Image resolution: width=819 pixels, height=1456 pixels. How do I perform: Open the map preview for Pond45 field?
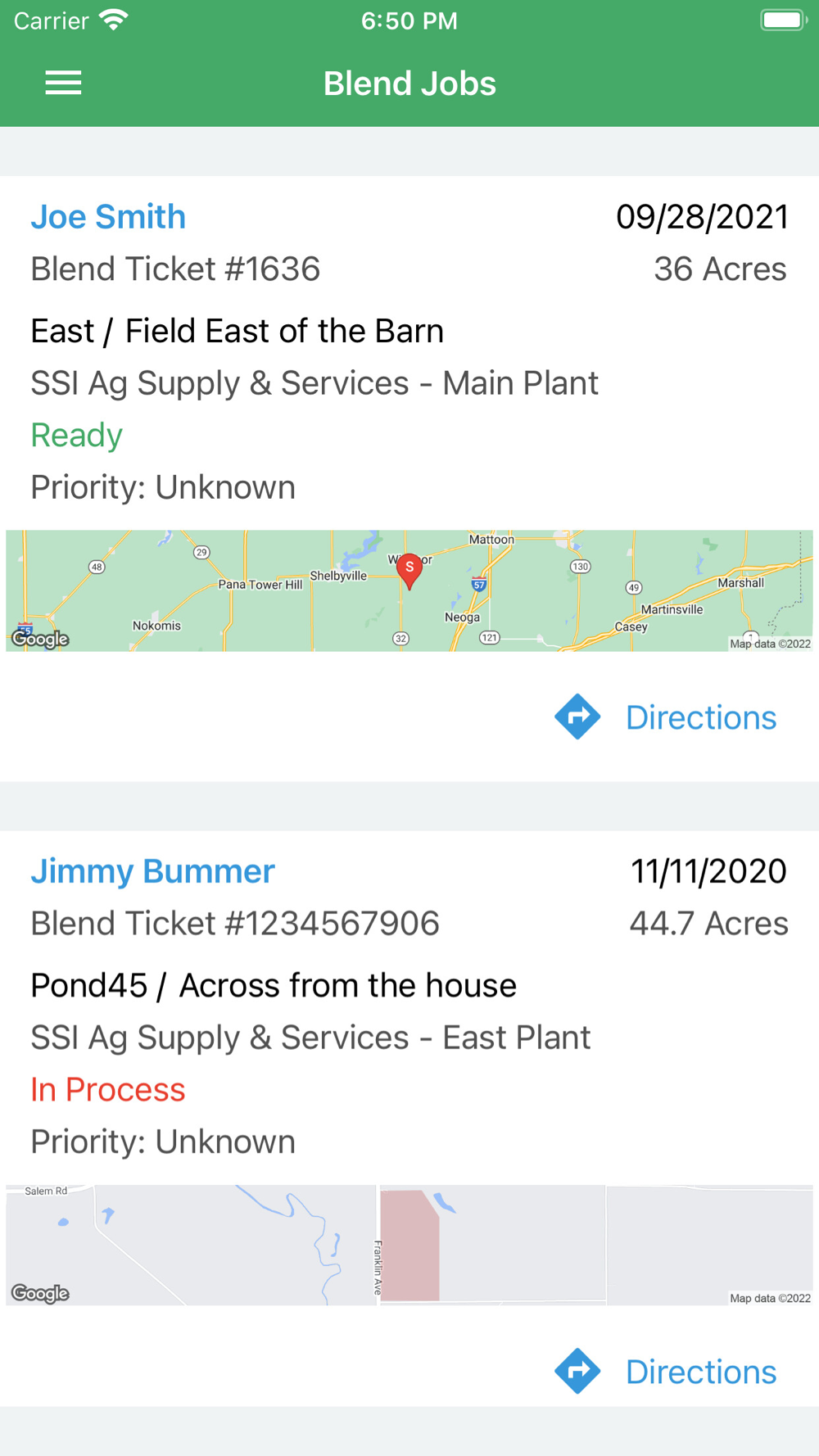pyautogui.click(x=409, y=1245)
